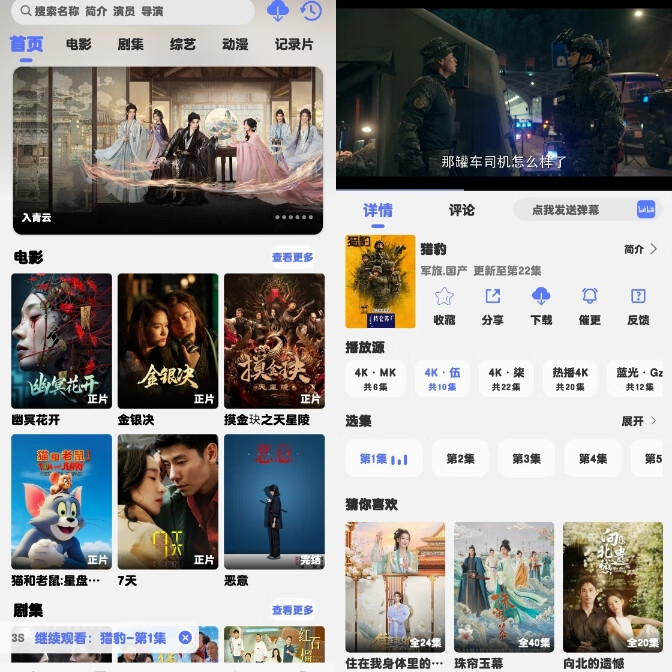Open watch history clock icon
The image size is (672, 672).
click(x=310, y=11)
